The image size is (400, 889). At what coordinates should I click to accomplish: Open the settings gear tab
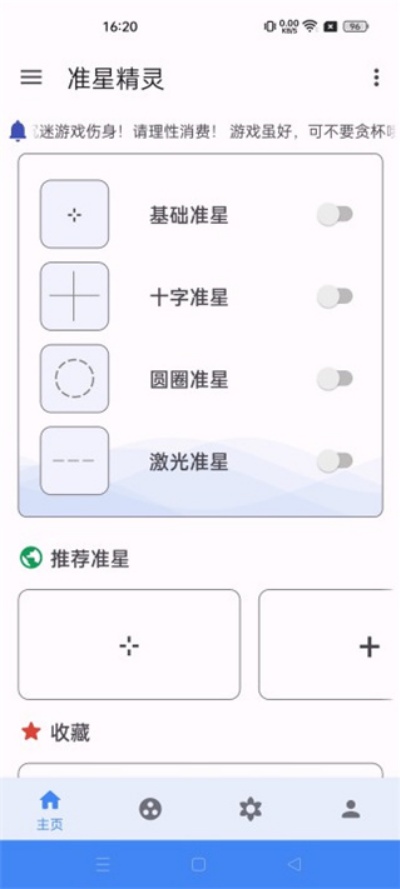coord(250,809)
